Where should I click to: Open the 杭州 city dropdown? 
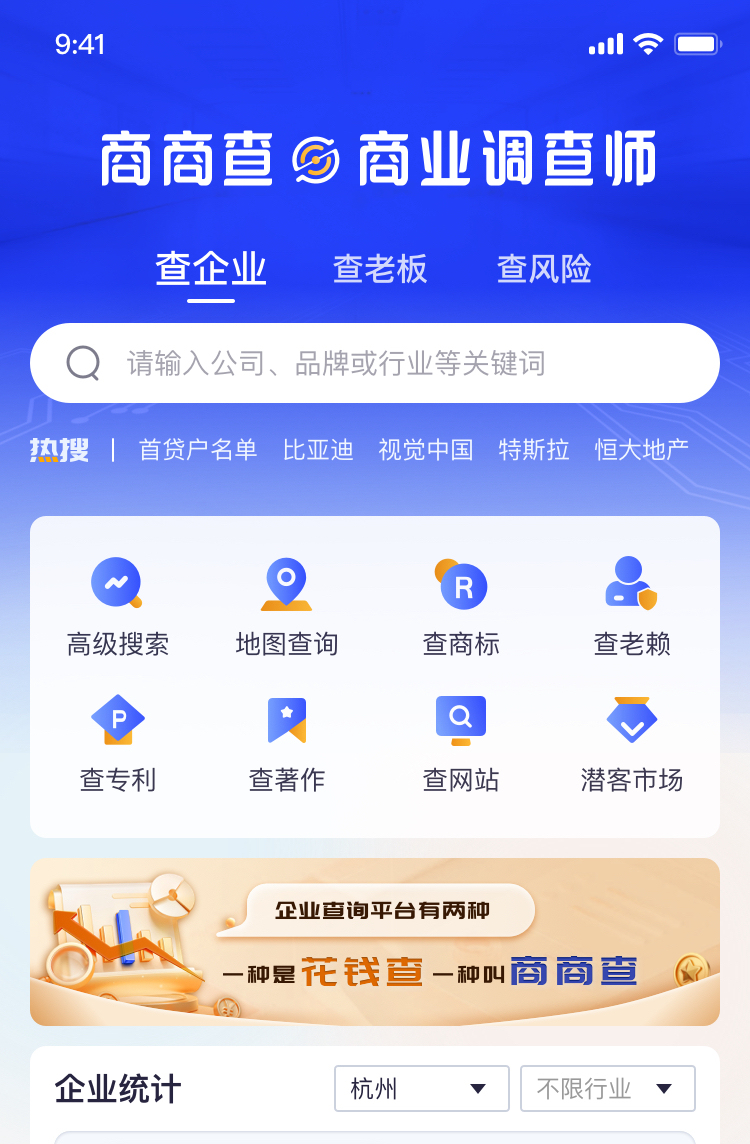point(421,1089)
